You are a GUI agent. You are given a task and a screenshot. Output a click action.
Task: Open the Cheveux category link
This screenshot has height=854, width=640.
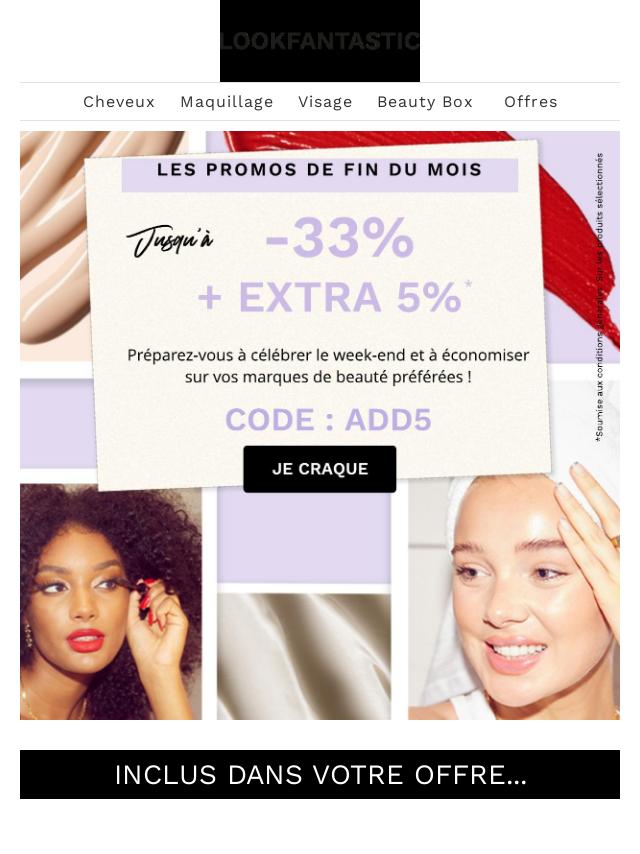(119, 102)
